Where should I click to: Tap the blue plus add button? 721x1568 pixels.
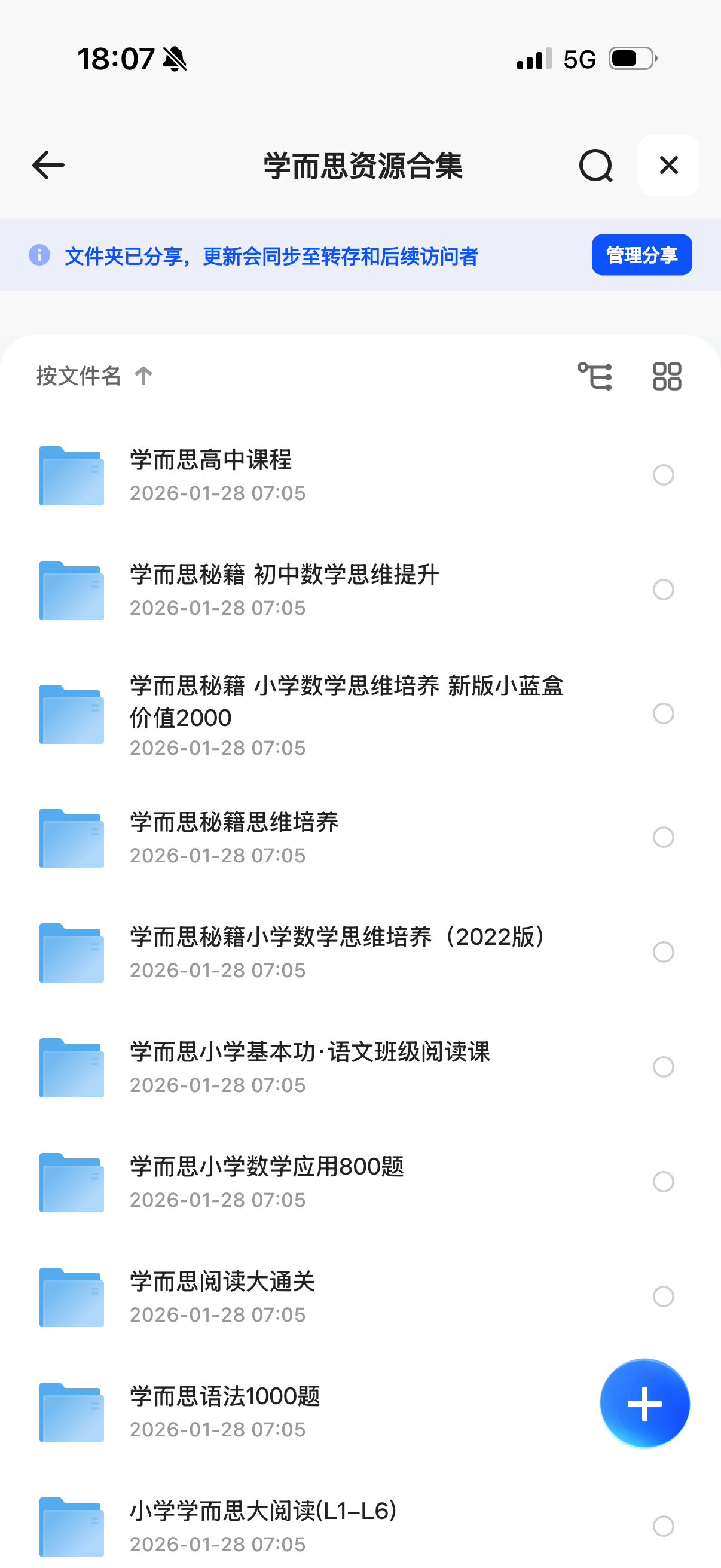tap(644, 1403)
